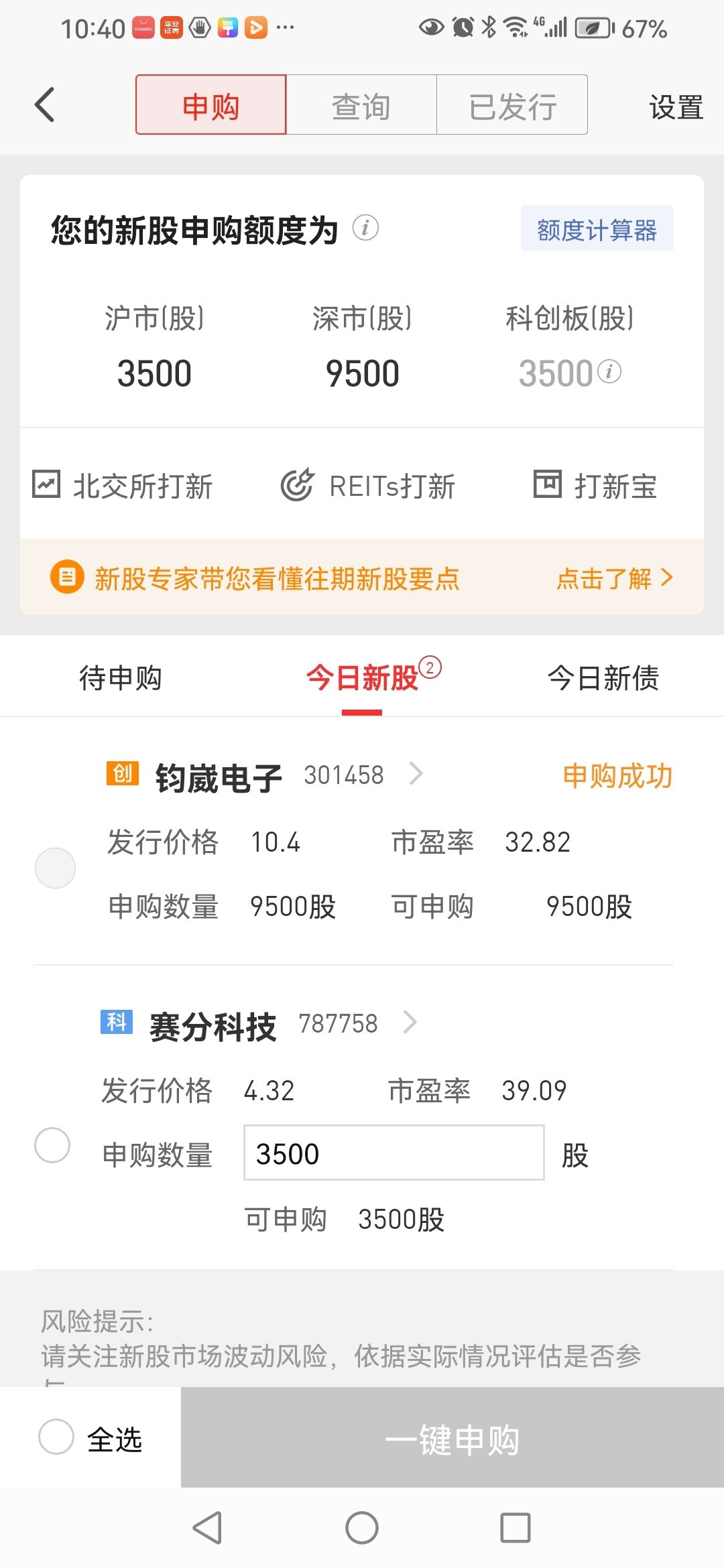This screenshot has width=724, height=1568.
Task: Switch to the 查询 tab
Action: coord(361,105)
